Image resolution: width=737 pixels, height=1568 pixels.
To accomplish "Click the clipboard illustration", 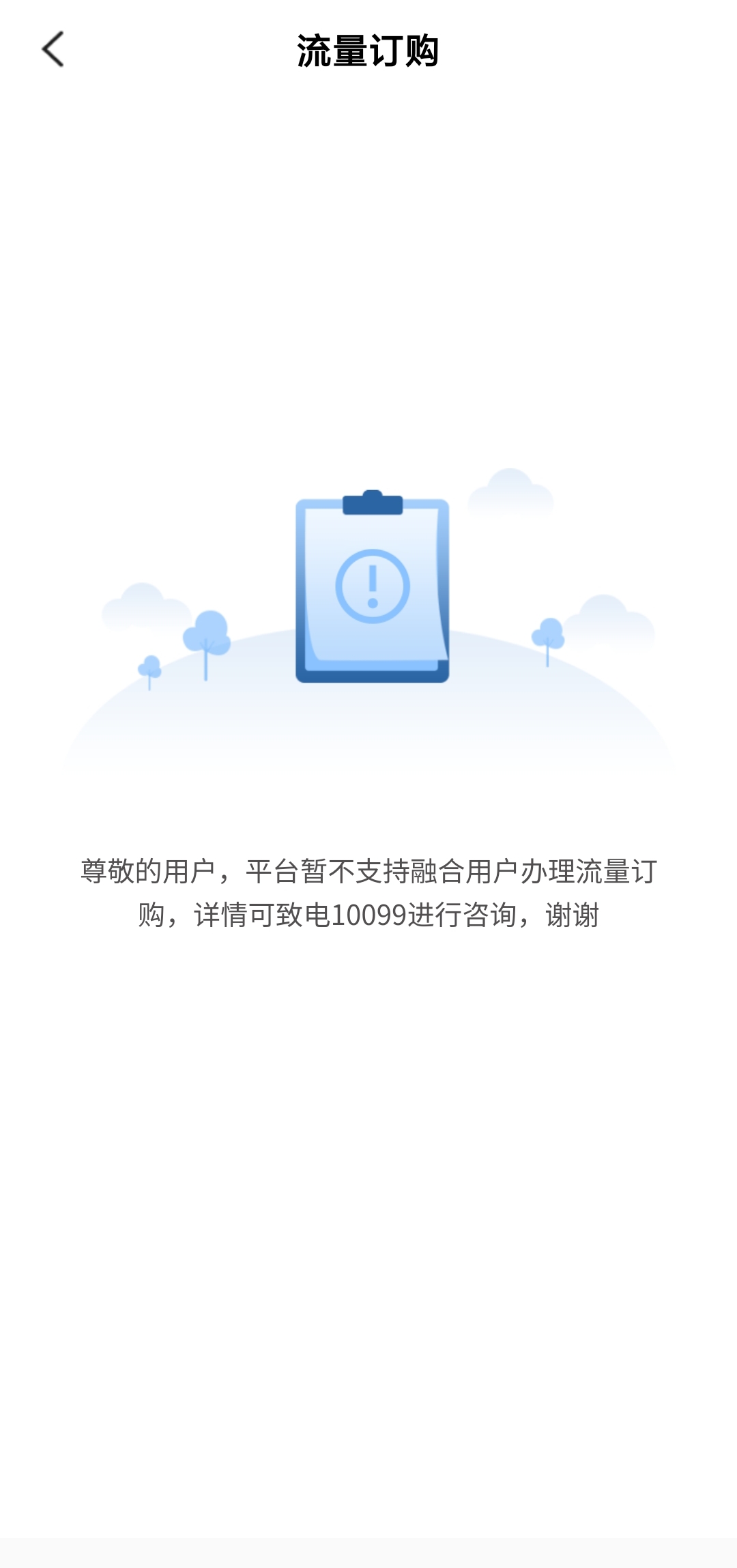I will [x=372, y=590].
